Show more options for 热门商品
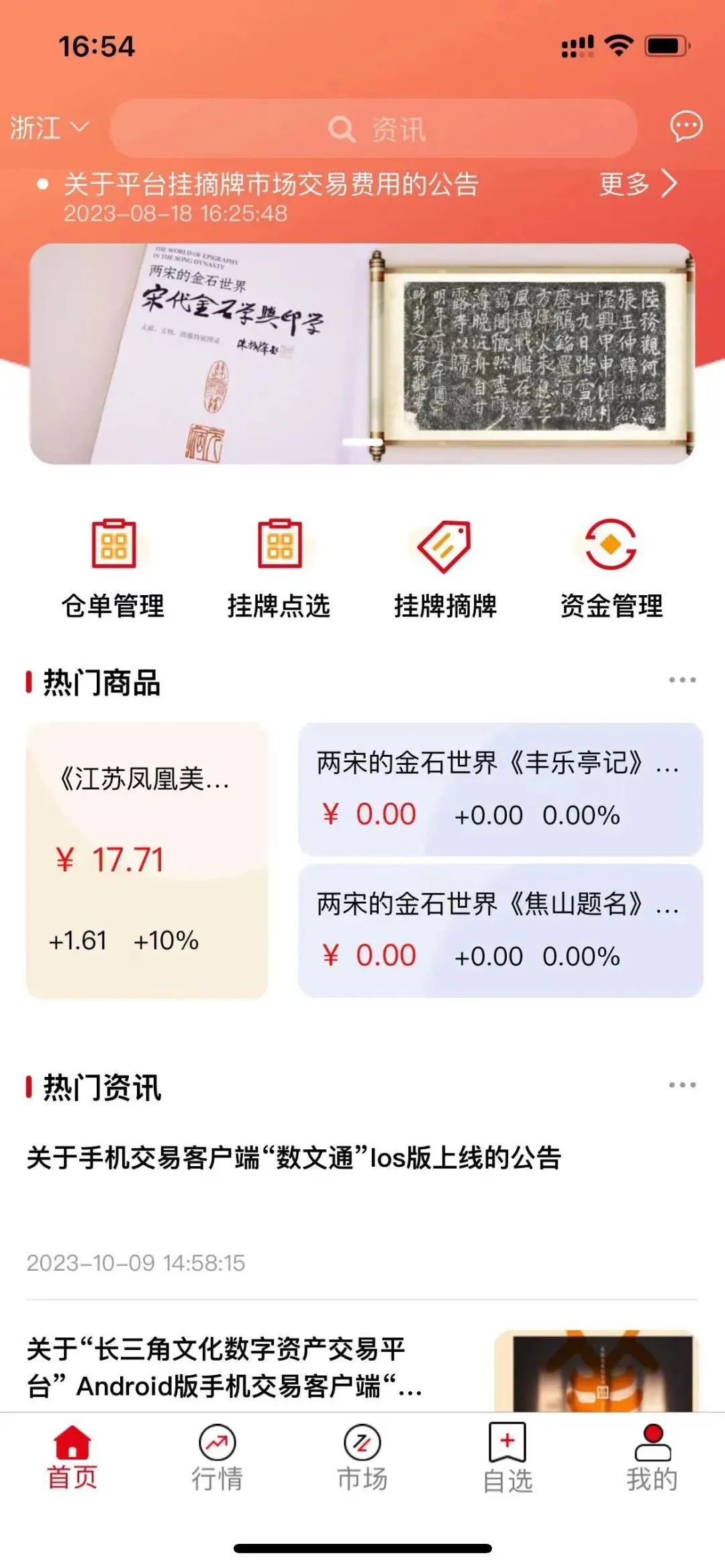The height and width of the screenshot is (1568, 725). (681, 680)
